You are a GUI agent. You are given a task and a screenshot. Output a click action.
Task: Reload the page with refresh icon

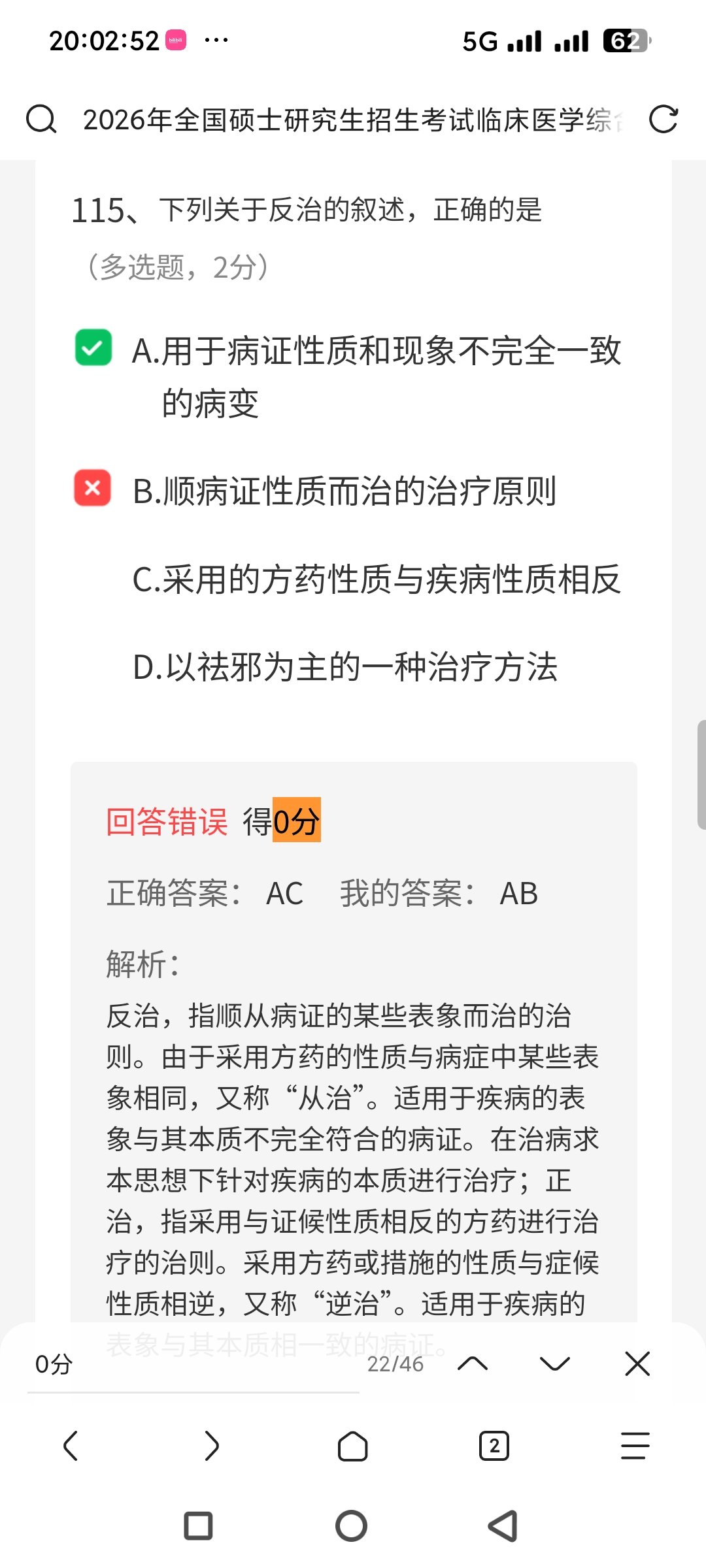(663, 120)
